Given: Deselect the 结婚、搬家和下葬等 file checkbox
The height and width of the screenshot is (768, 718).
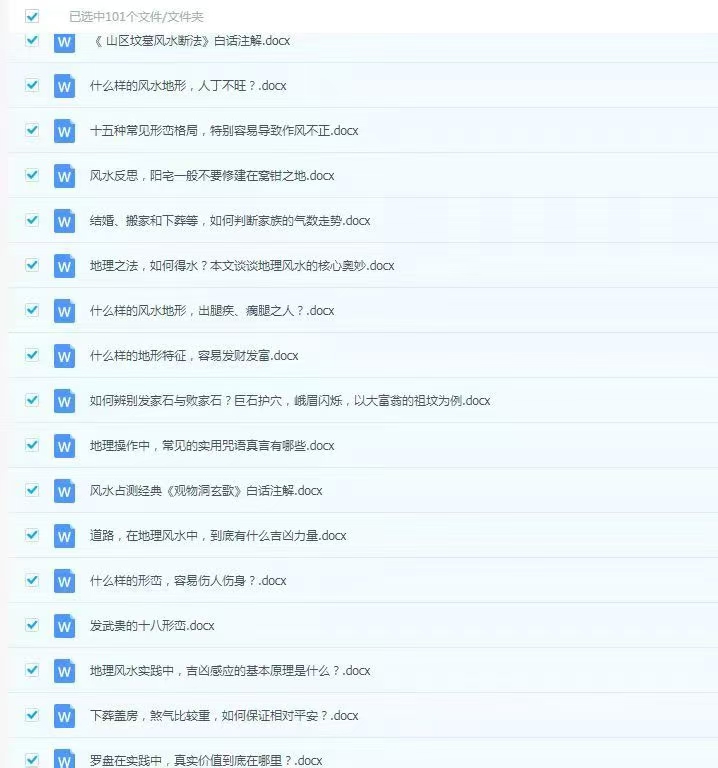Looking at the screenshot, I should (x=32, y=220).
